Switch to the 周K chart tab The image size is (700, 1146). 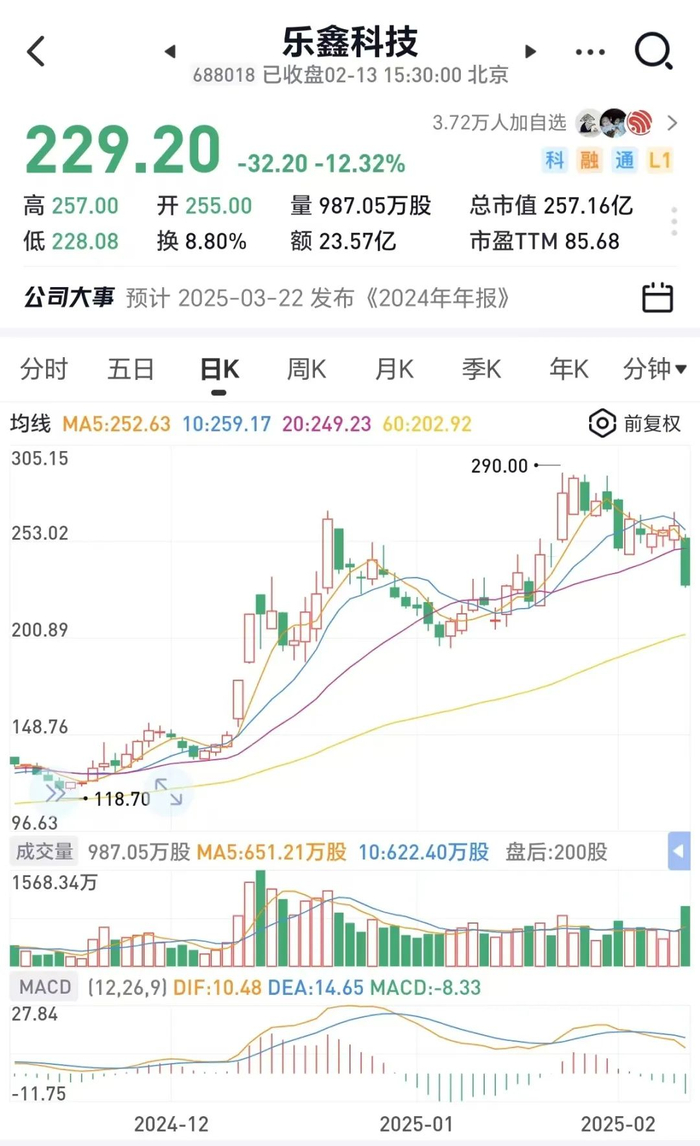click(x=306, y=369)
